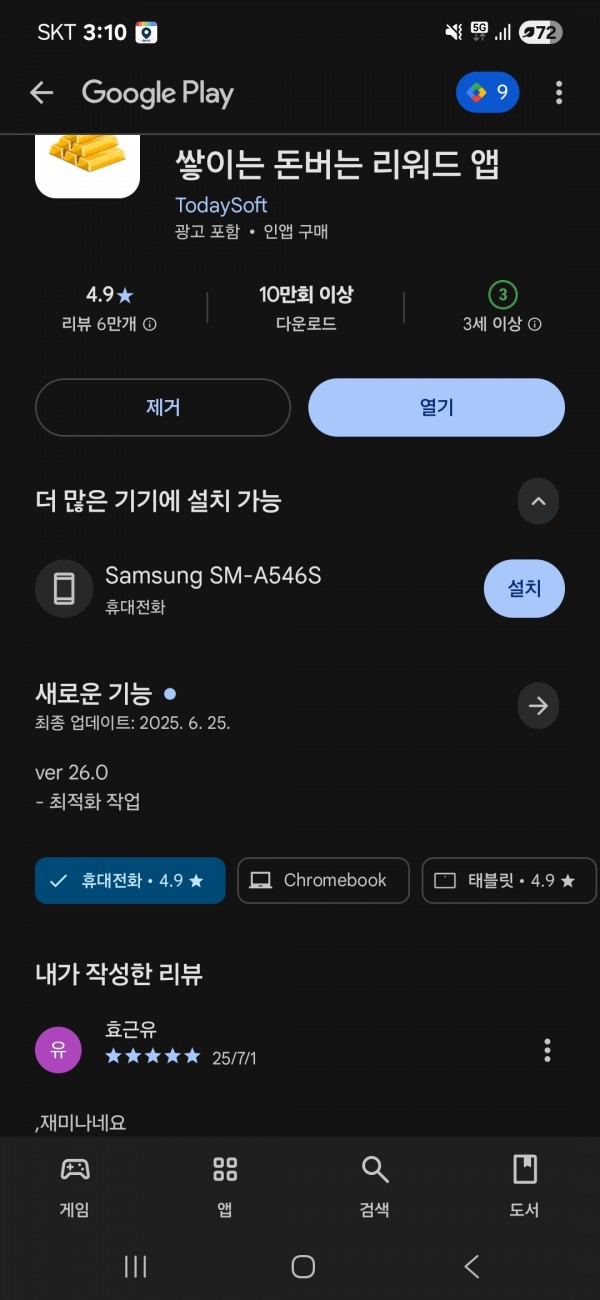Select the 휴대전화 rating chip
Image resolution: width=600 pixels, height=1300 pixels.
(130, 880)
